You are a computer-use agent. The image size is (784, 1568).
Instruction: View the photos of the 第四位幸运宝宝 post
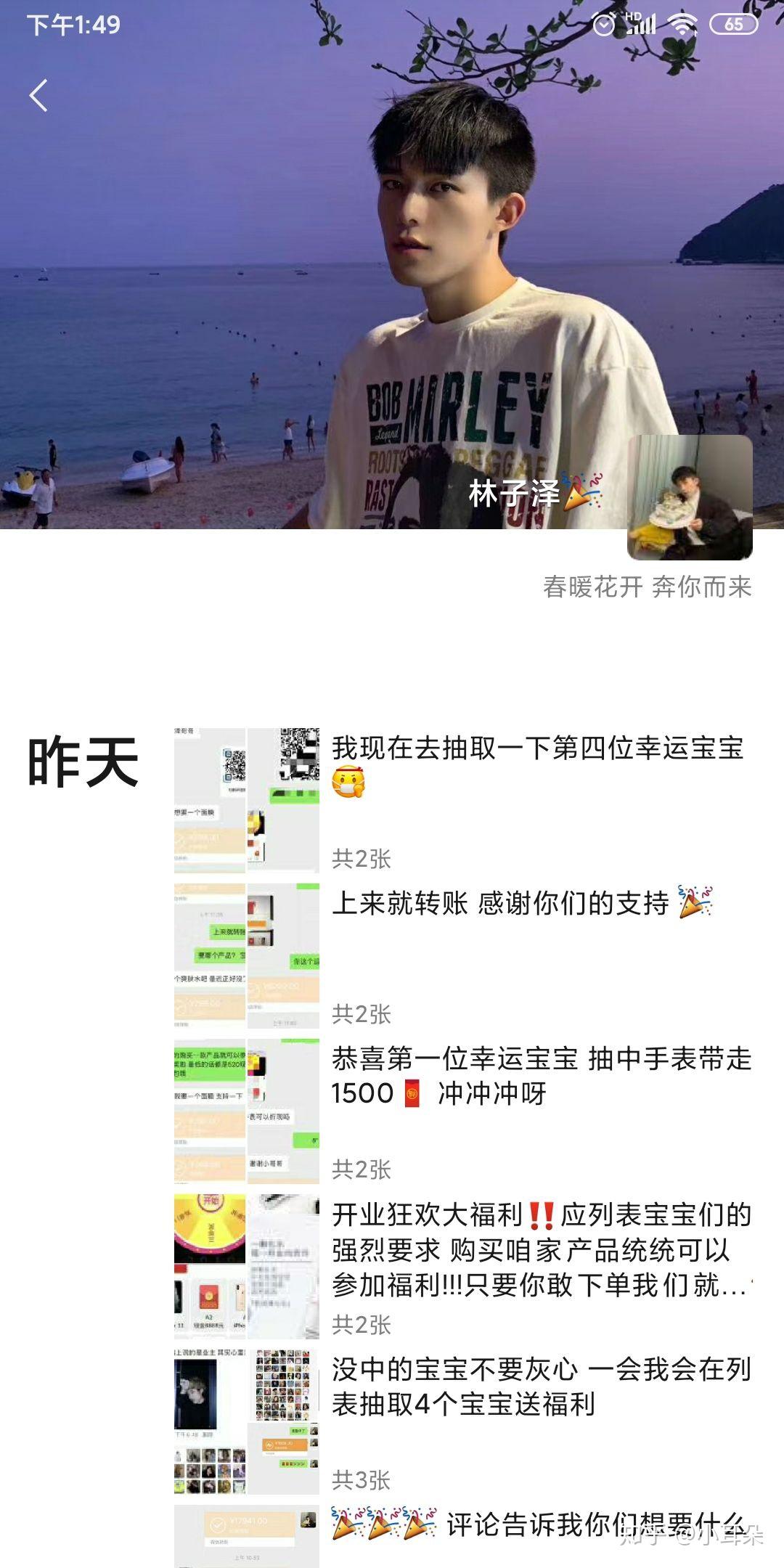(247, 800)
